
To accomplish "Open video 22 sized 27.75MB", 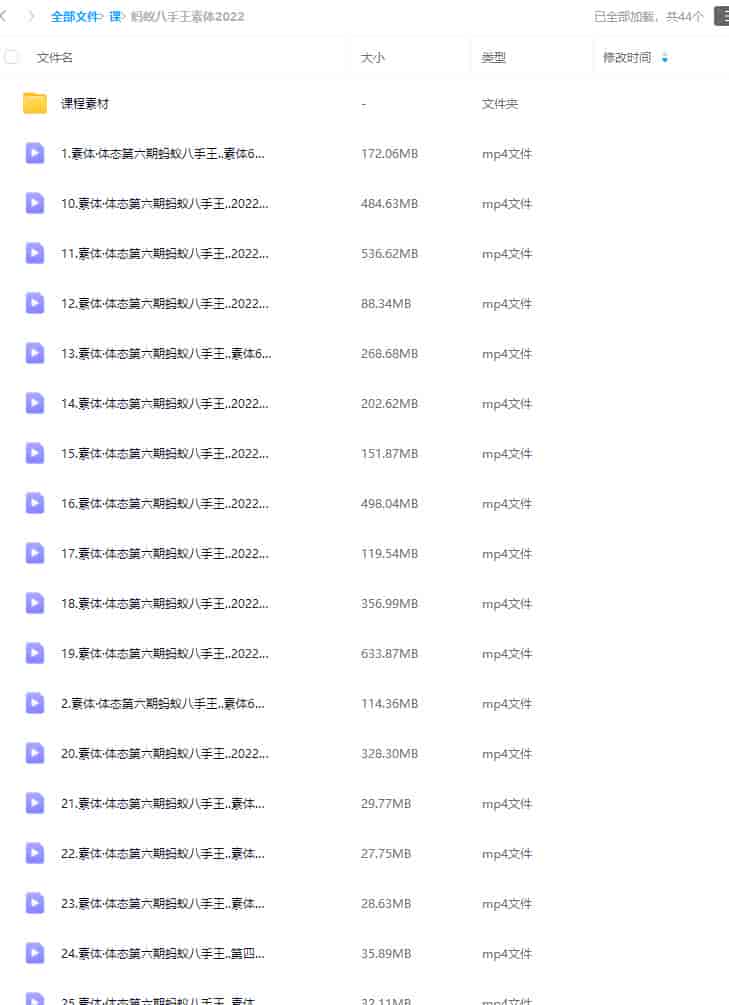I will pyautogui.click(x=163, y=854).
